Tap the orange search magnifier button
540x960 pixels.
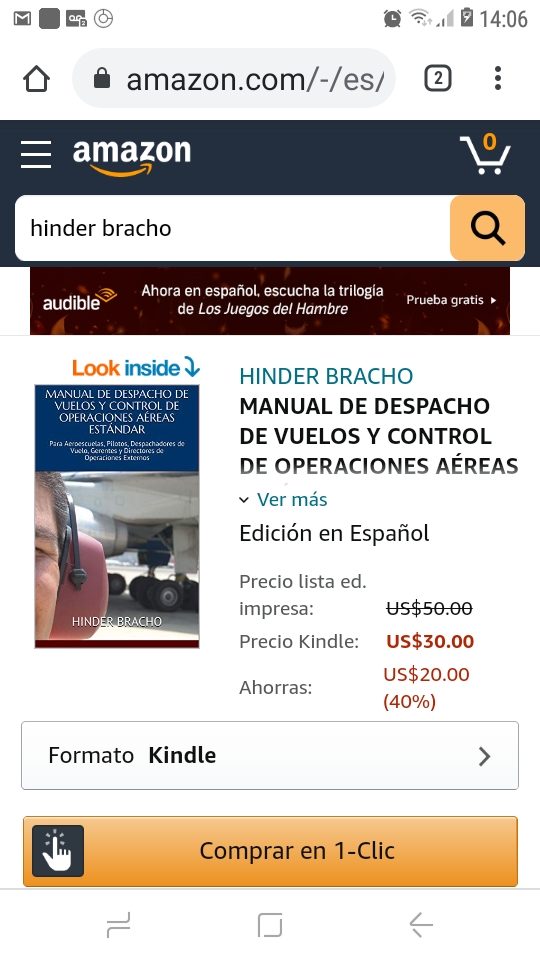pyautogui.click(x=487, y=228)
